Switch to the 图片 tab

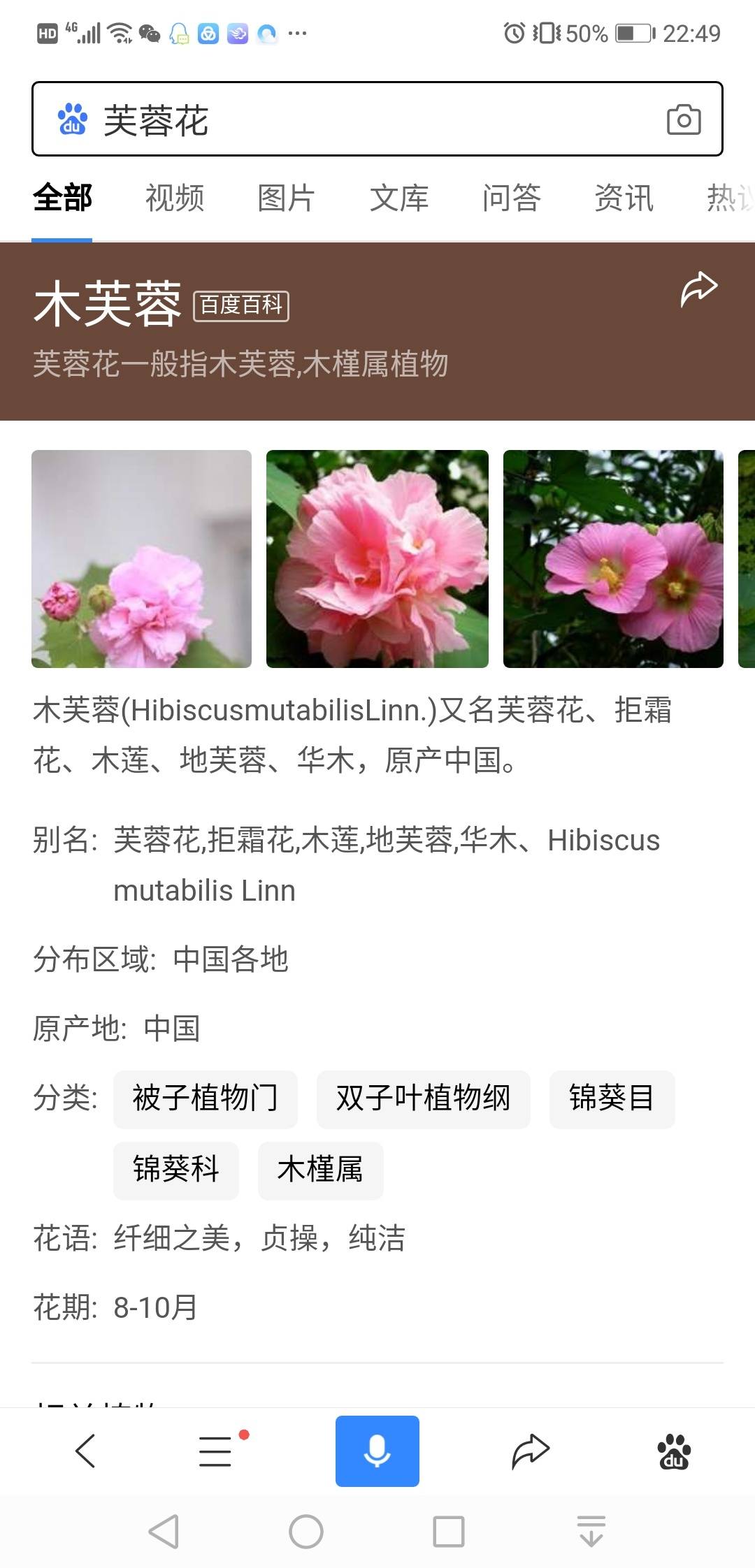coord(287,198)
